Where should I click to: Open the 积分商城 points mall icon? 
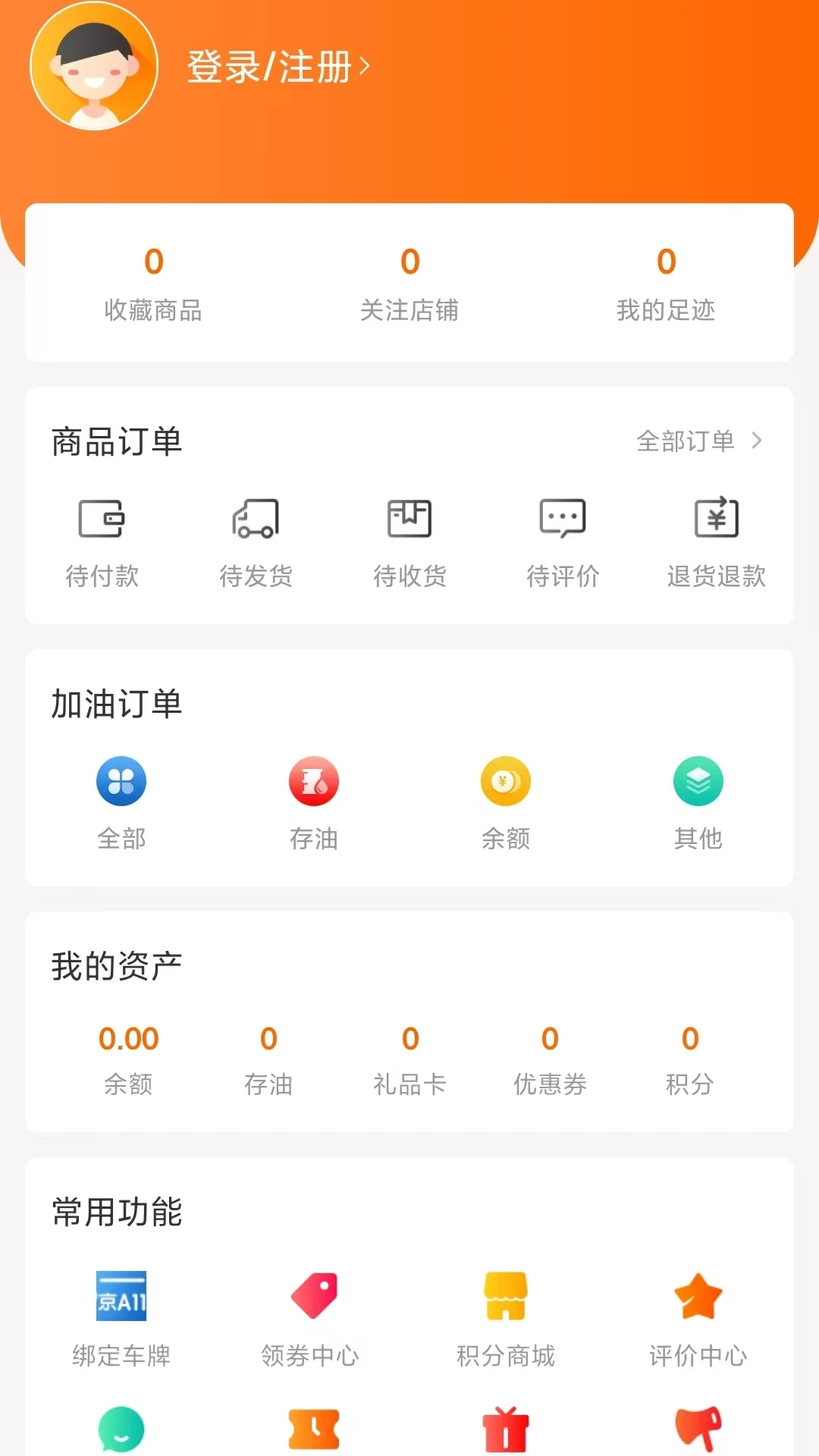click(507, 1297)
